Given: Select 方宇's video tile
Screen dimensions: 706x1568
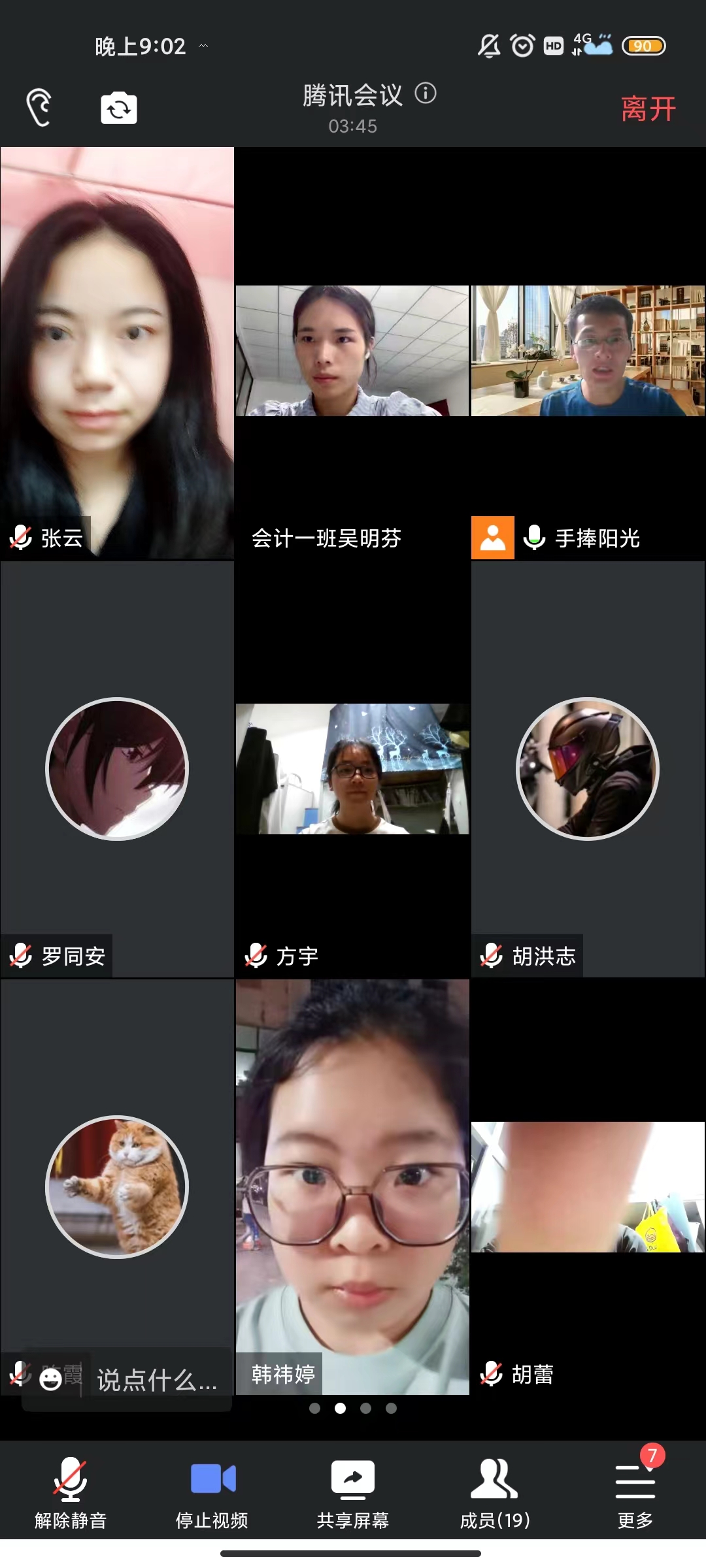Looking at the screenshot, I should click(352, 769).
